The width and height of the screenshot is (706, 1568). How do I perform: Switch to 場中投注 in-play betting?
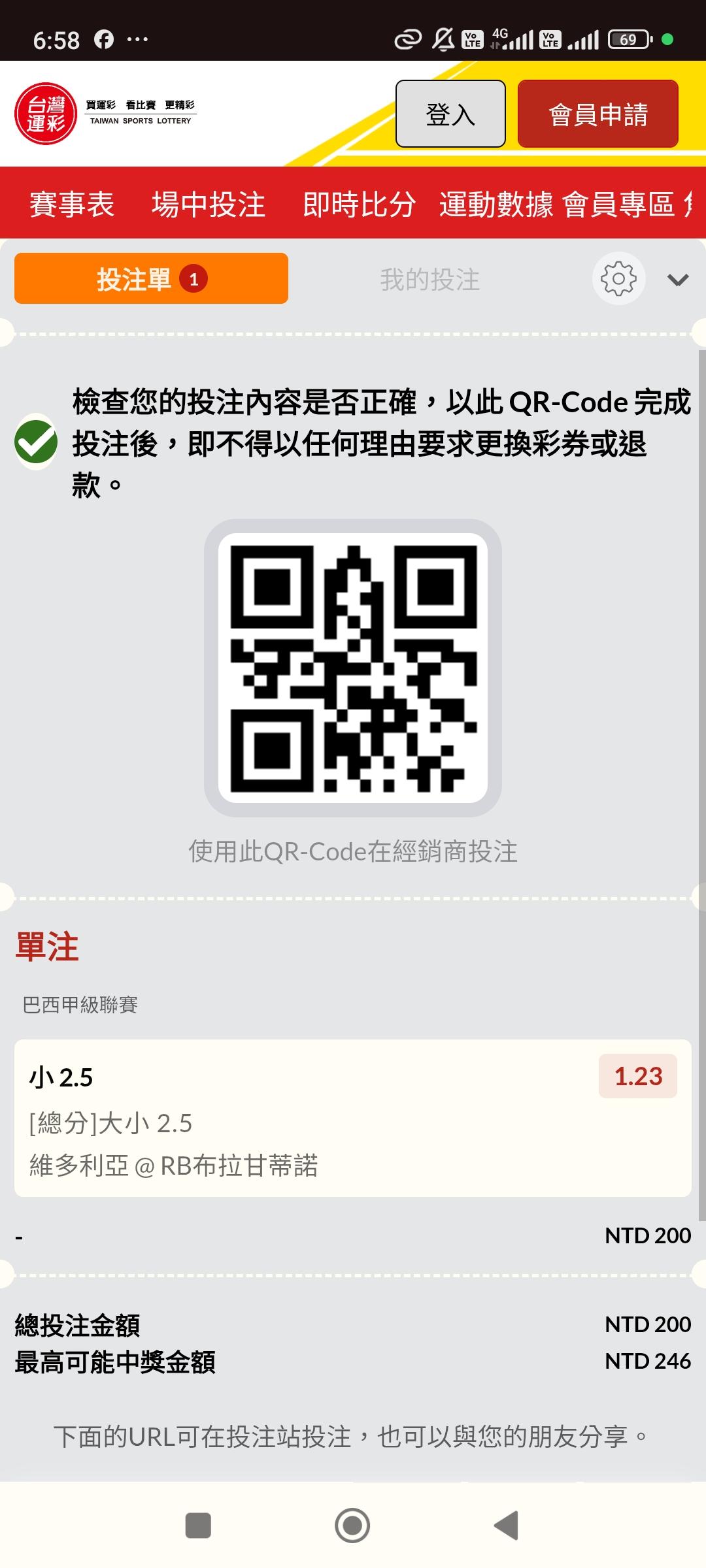coord(209,204)
